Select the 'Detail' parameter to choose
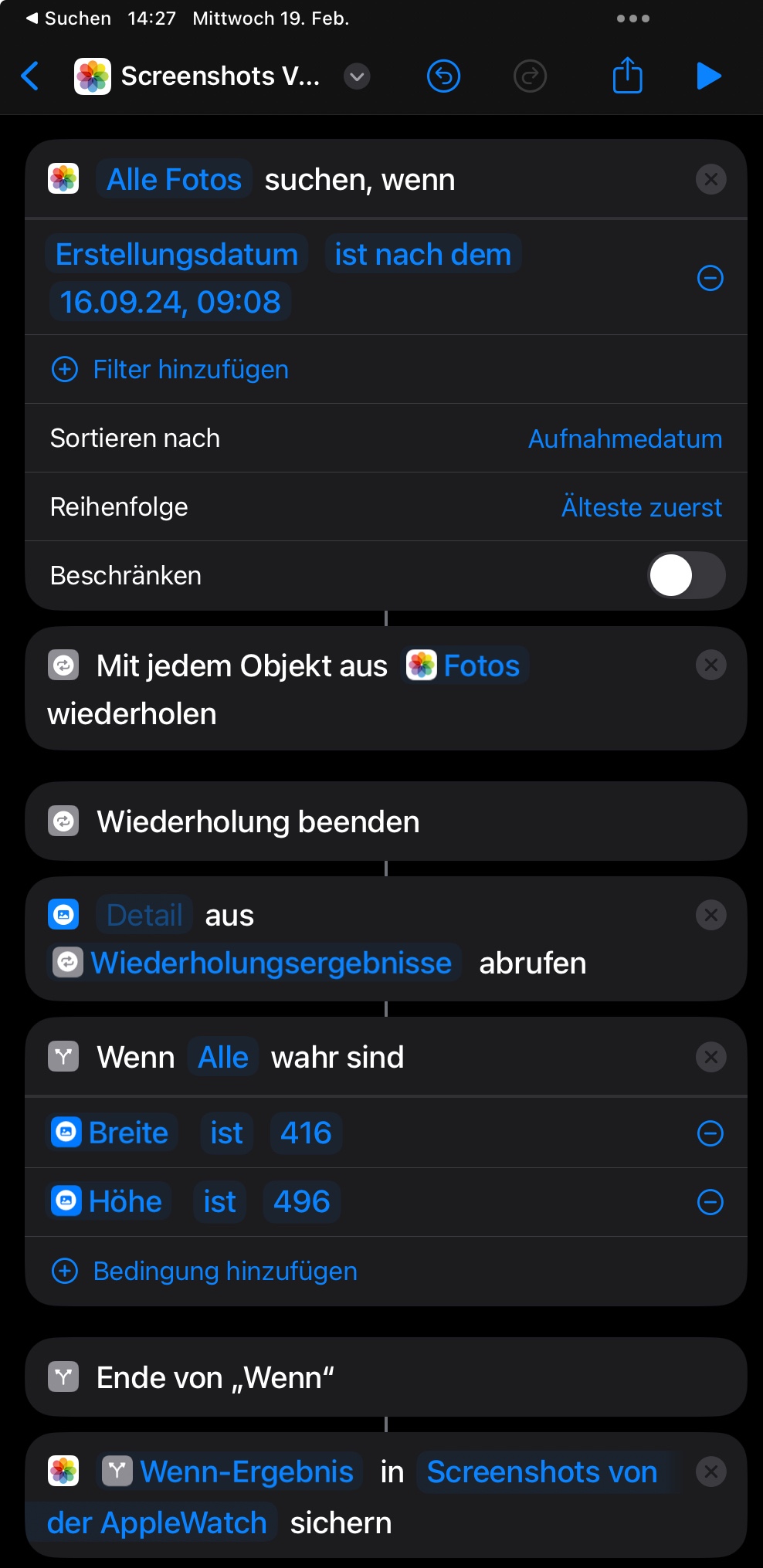763x1568 pixels. point(144,916)
